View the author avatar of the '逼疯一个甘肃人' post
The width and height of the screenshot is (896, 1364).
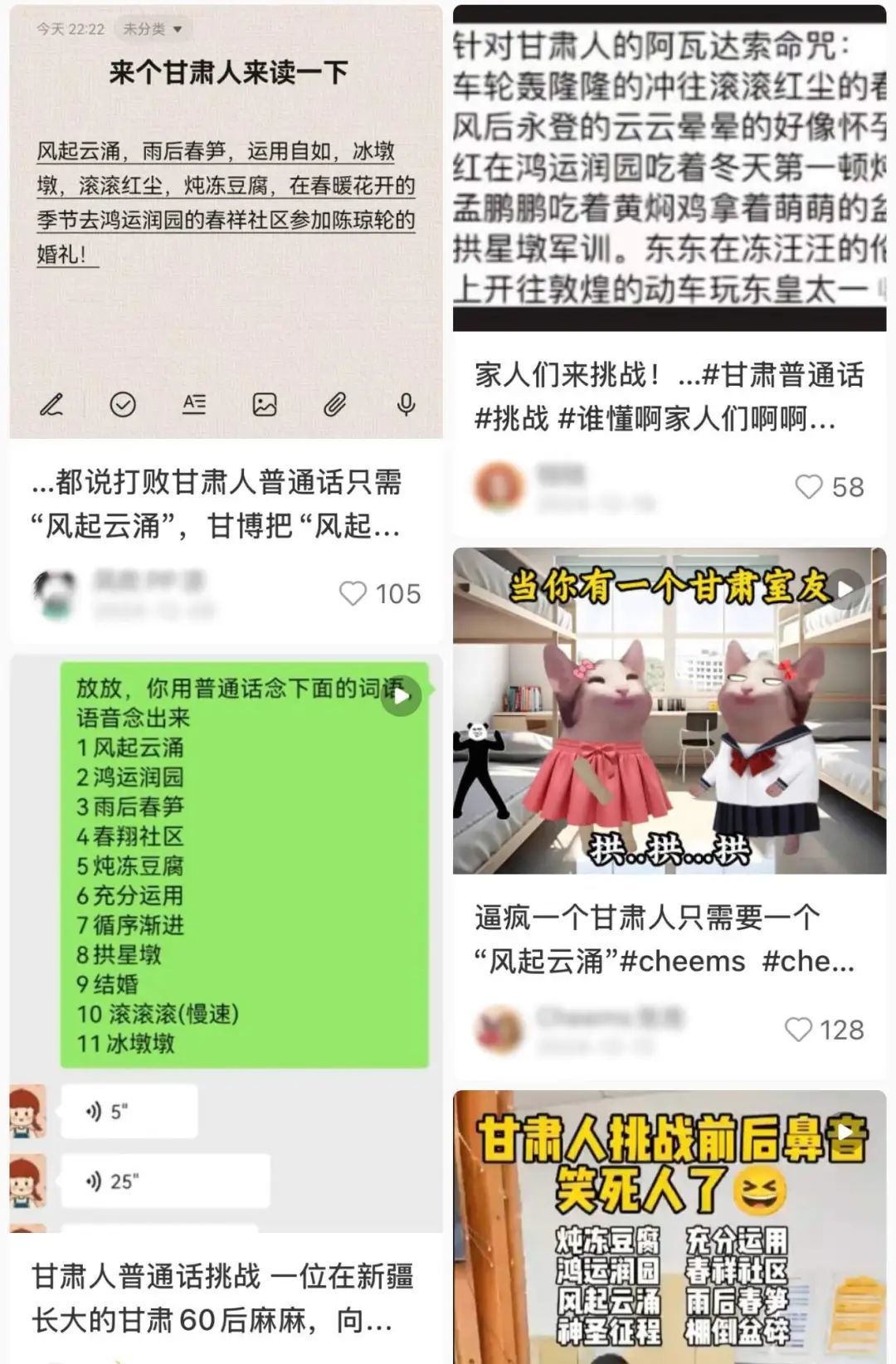(499, 1030)
